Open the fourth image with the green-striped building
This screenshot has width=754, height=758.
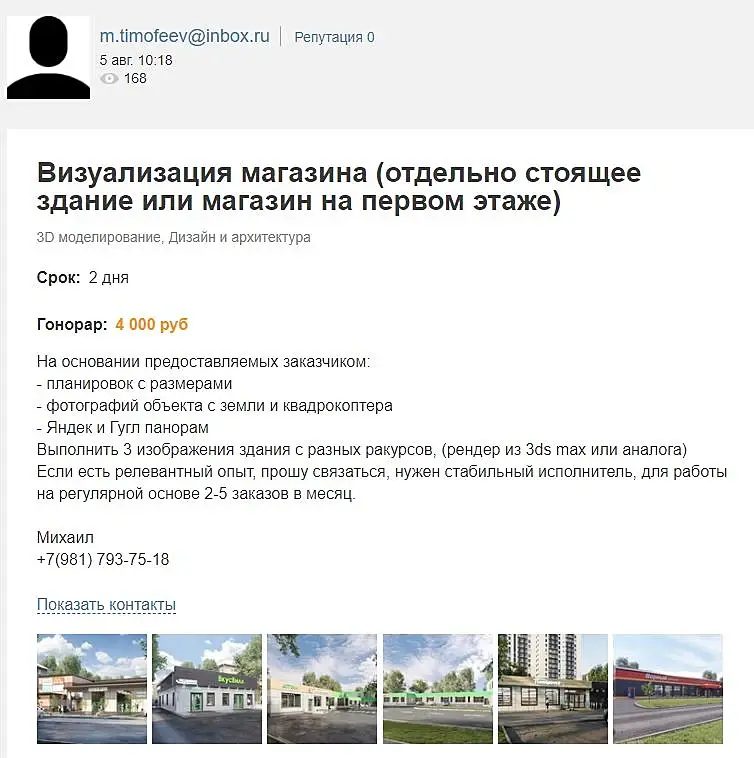pos(437,689)
